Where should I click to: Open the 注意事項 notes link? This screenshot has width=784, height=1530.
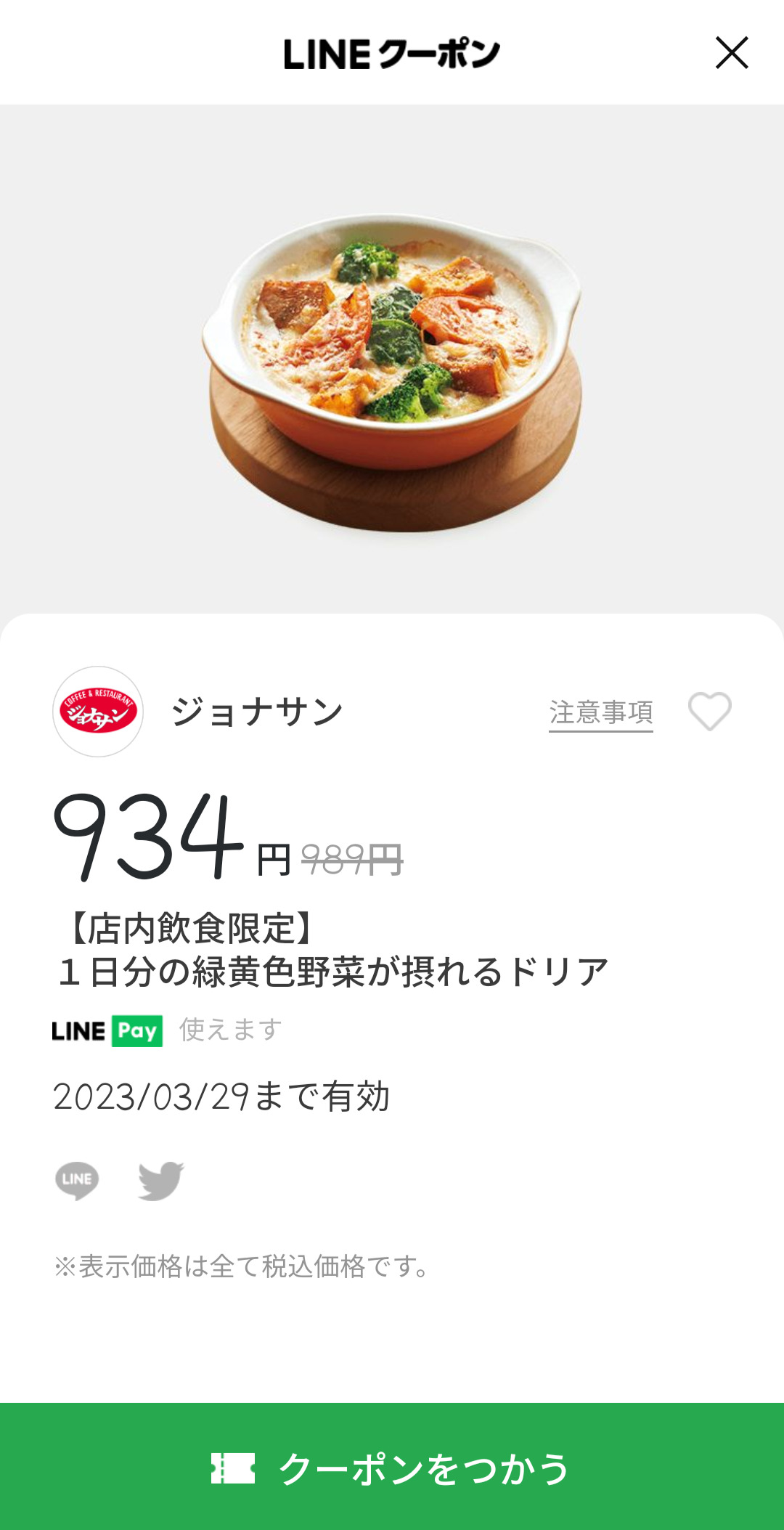point(600,712)
